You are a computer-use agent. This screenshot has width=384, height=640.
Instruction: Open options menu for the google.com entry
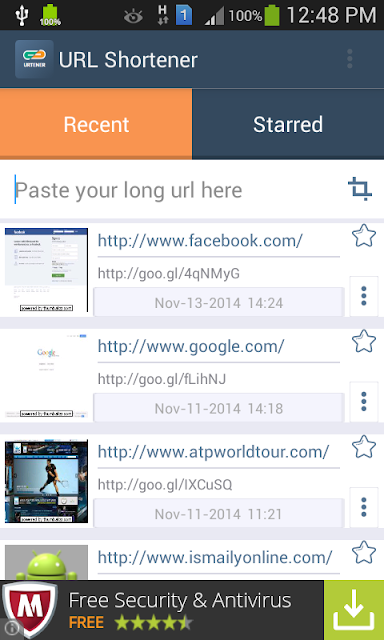pos(364,402)
